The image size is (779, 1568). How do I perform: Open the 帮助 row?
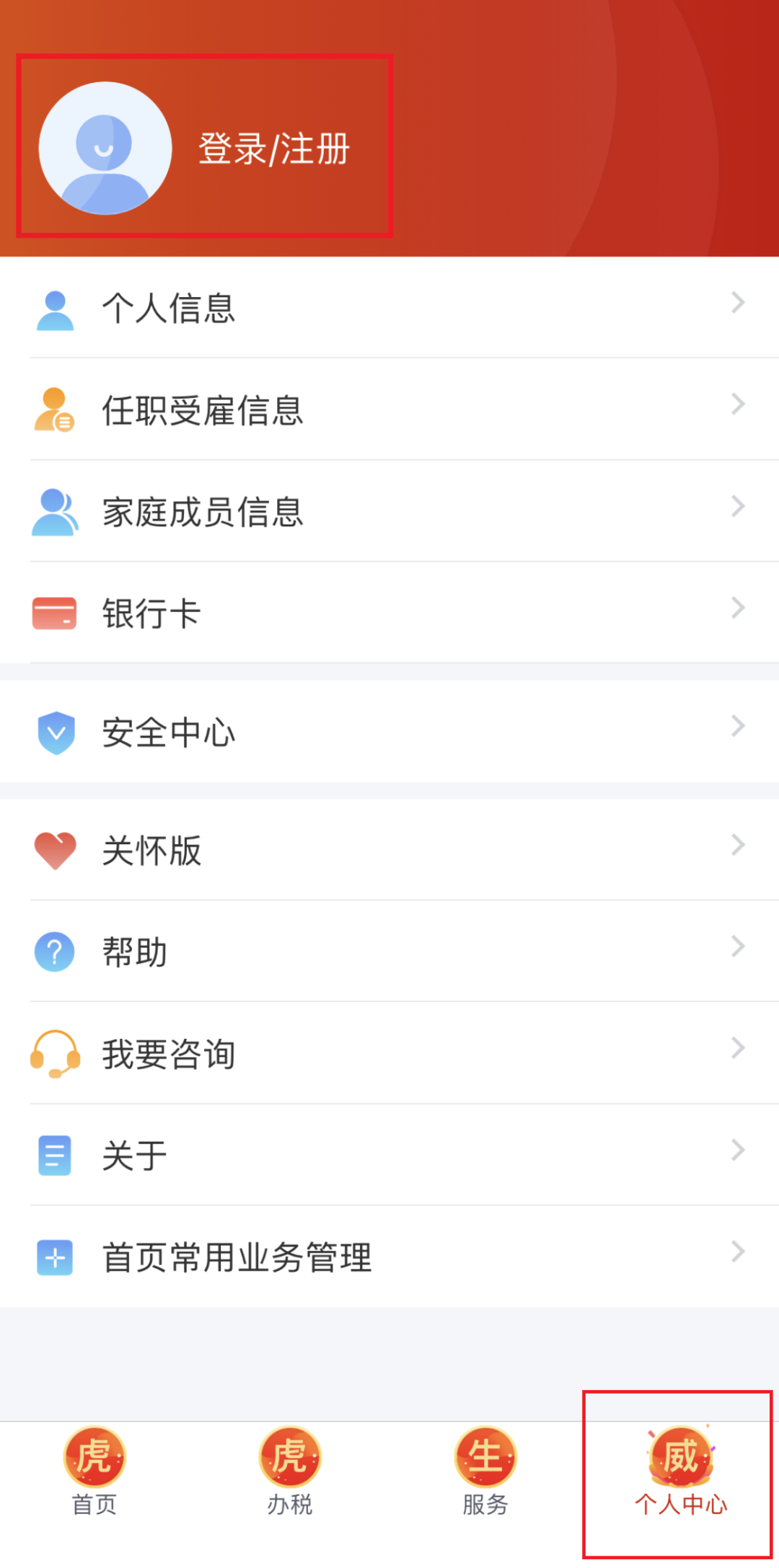pos(389,952)
